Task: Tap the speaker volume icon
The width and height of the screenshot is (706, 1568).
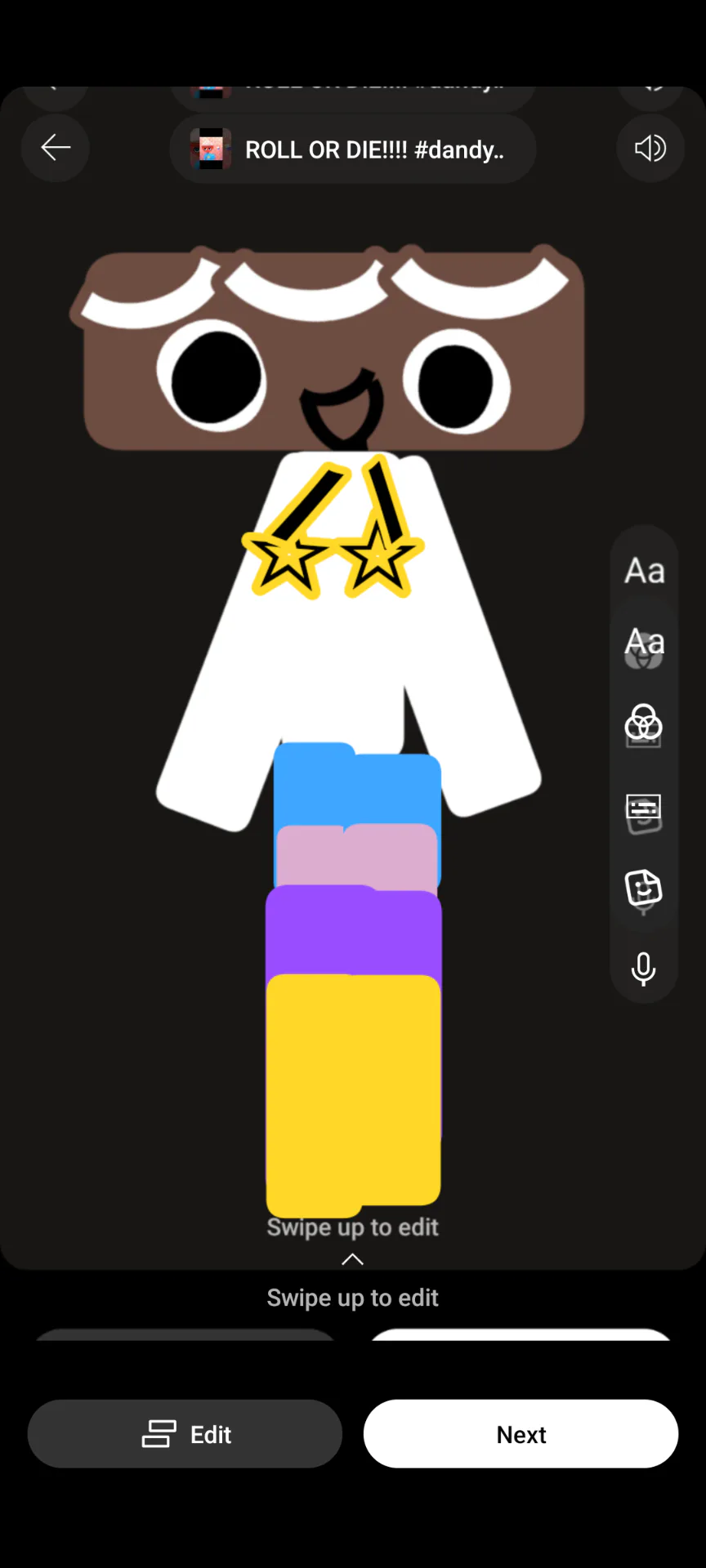Action: 650,148
